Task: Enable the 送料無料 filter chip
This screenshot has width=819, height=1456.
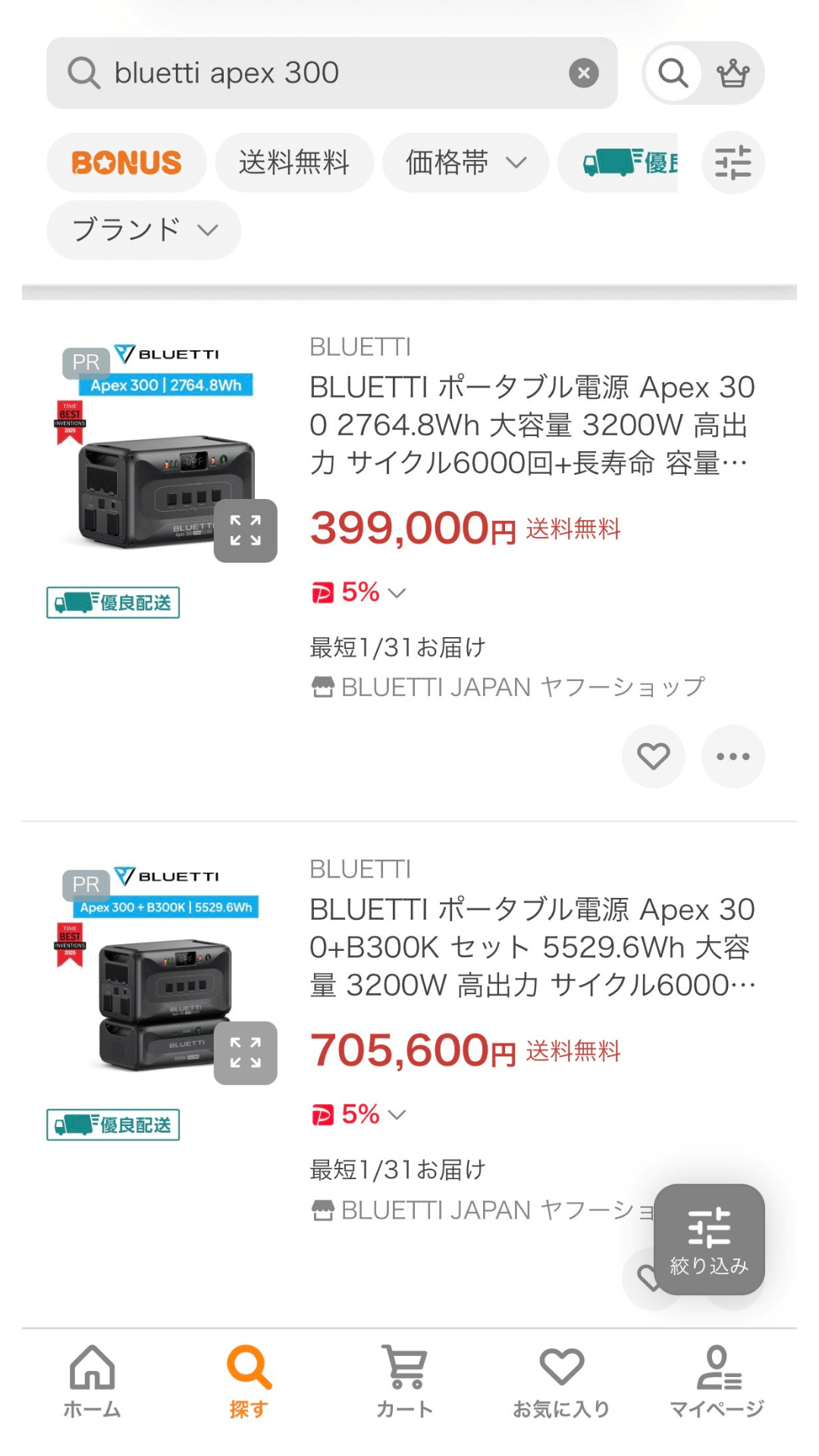Action: [x=293, y=162]
